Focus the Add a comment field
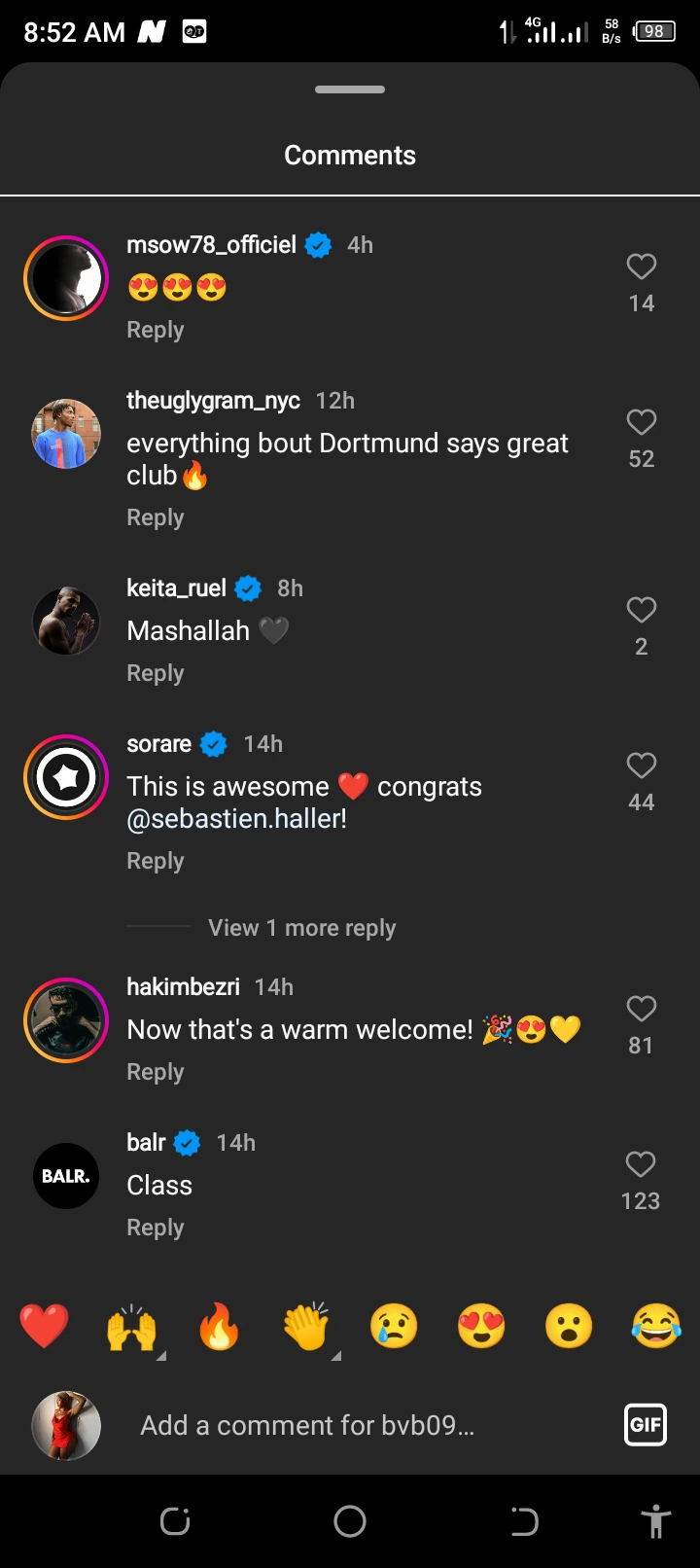 pos(369,1426)
